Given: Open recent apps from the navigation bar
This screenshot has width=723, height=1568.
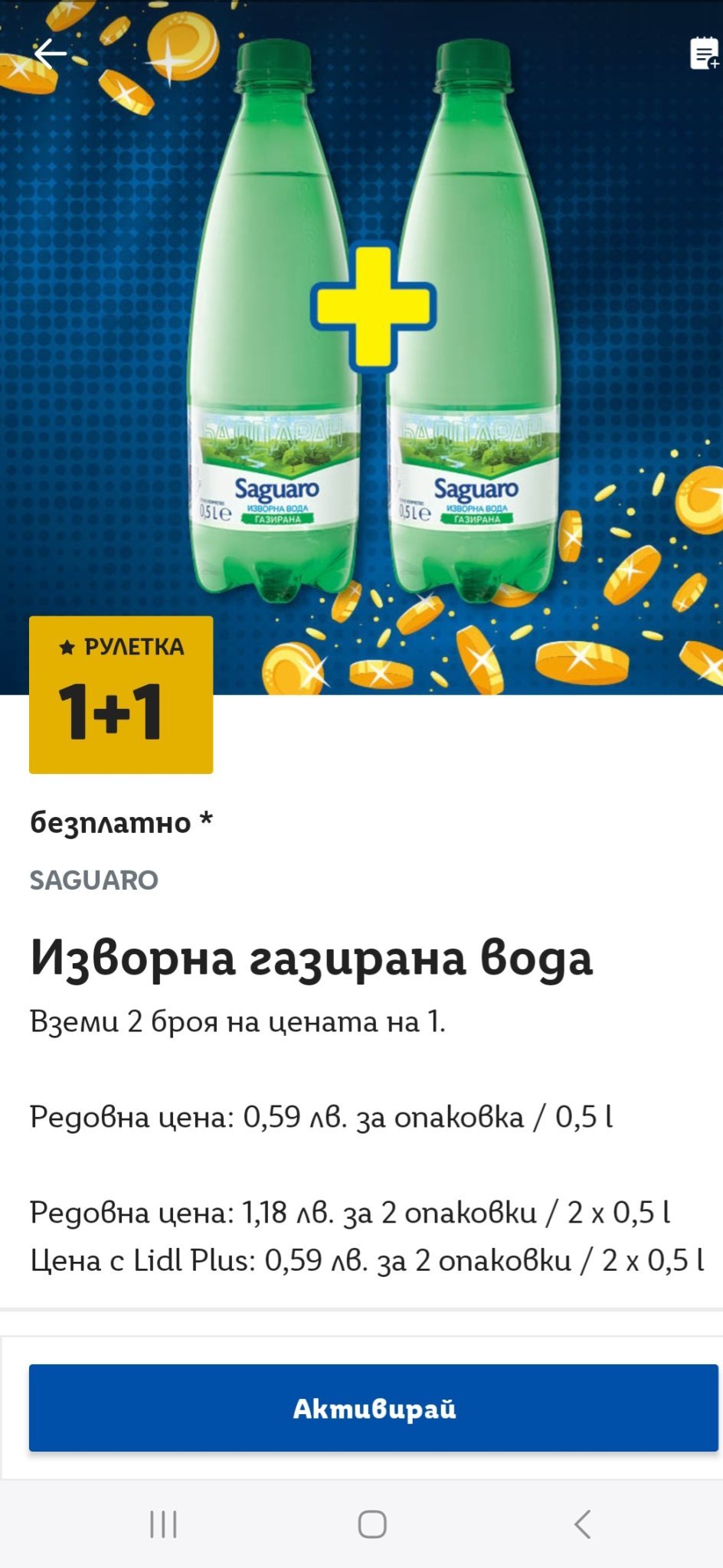Looking at the screenshot, I should 163,1524.
